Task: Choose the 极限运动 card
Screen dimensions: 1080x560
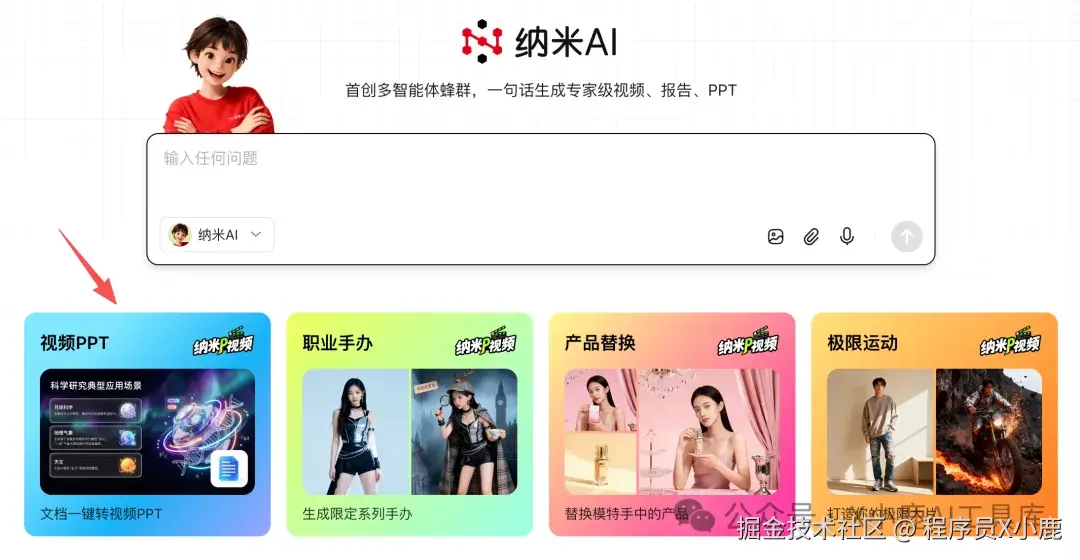Action: (x=933, y=425)
